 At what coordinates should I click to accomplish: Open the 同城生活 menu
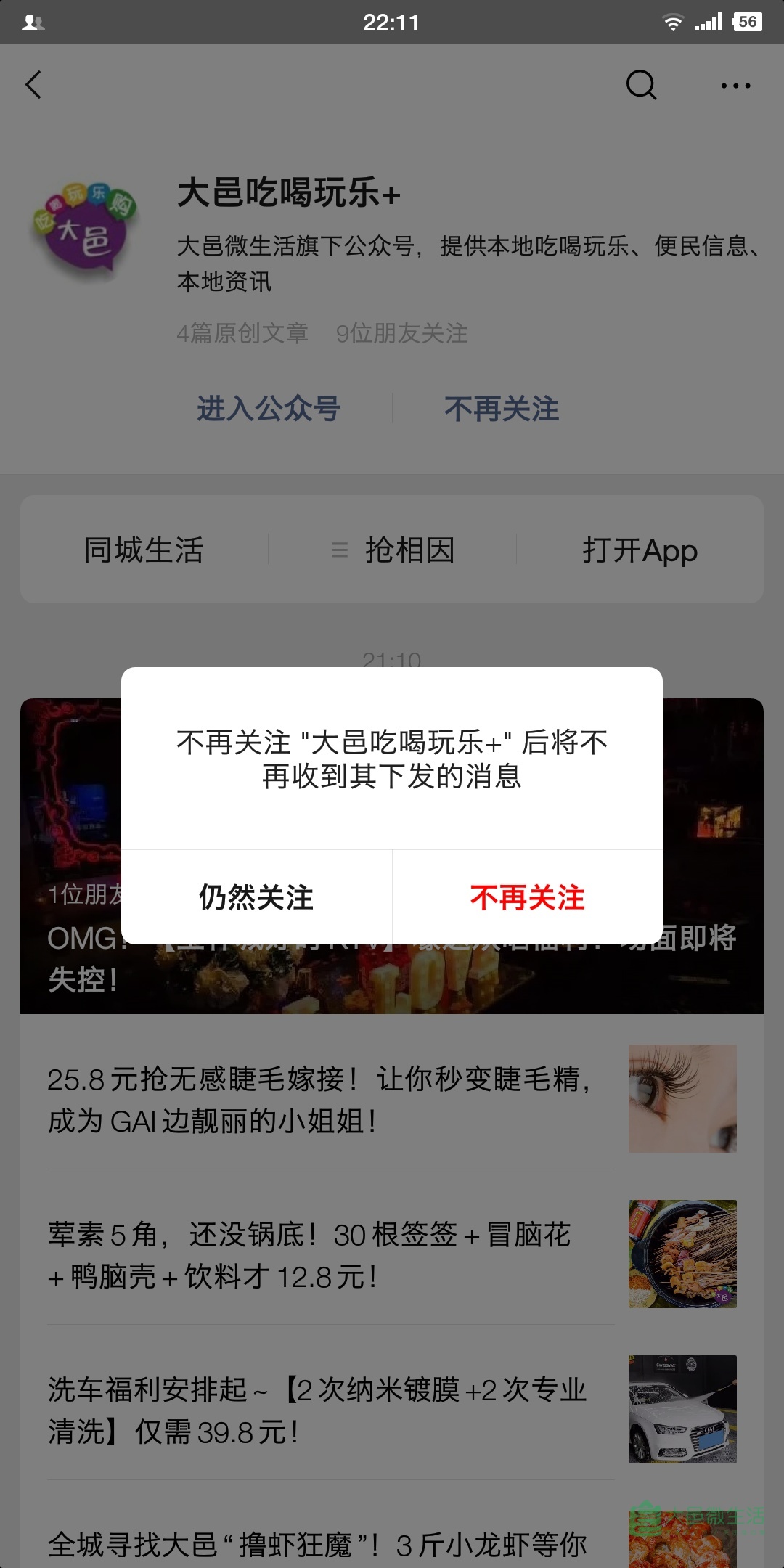(x=144, y=550)
